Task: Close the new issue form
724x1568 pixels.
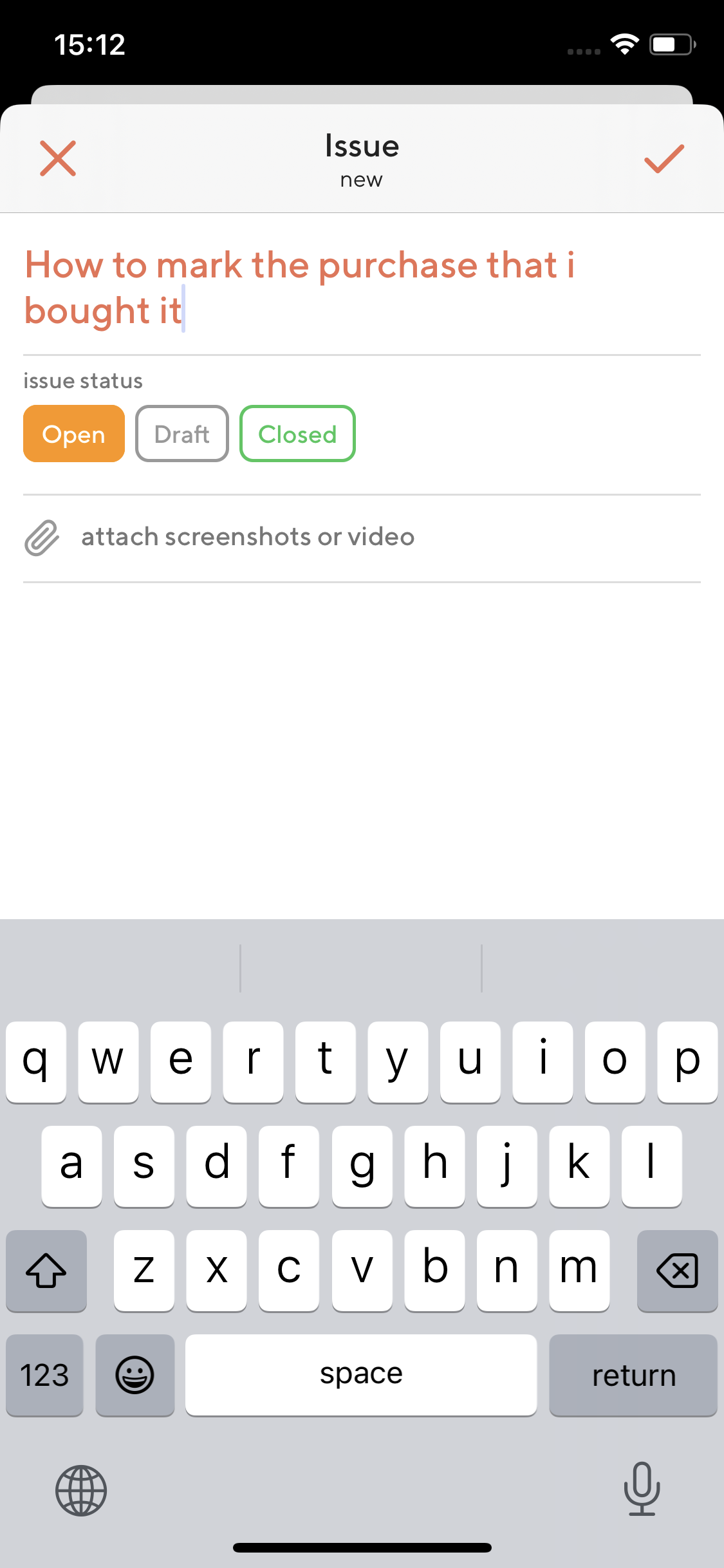Action: pyautogui.click(x=58, y=158)
